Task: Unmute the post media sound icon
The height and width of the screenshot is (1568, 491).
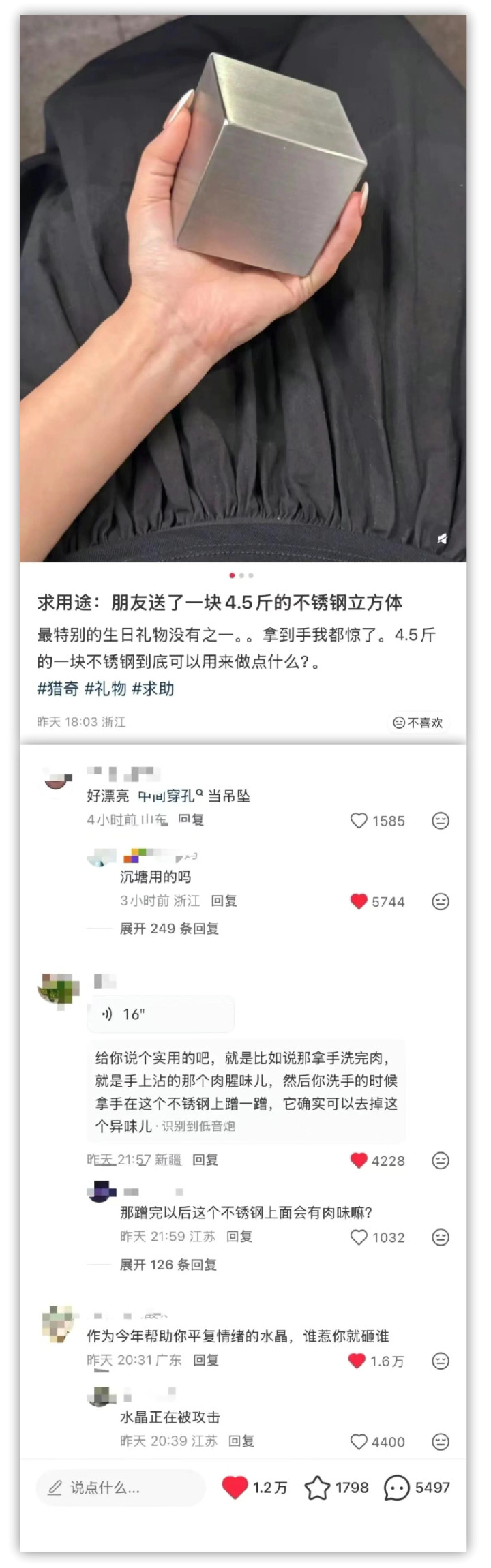Action: point(442,539)
